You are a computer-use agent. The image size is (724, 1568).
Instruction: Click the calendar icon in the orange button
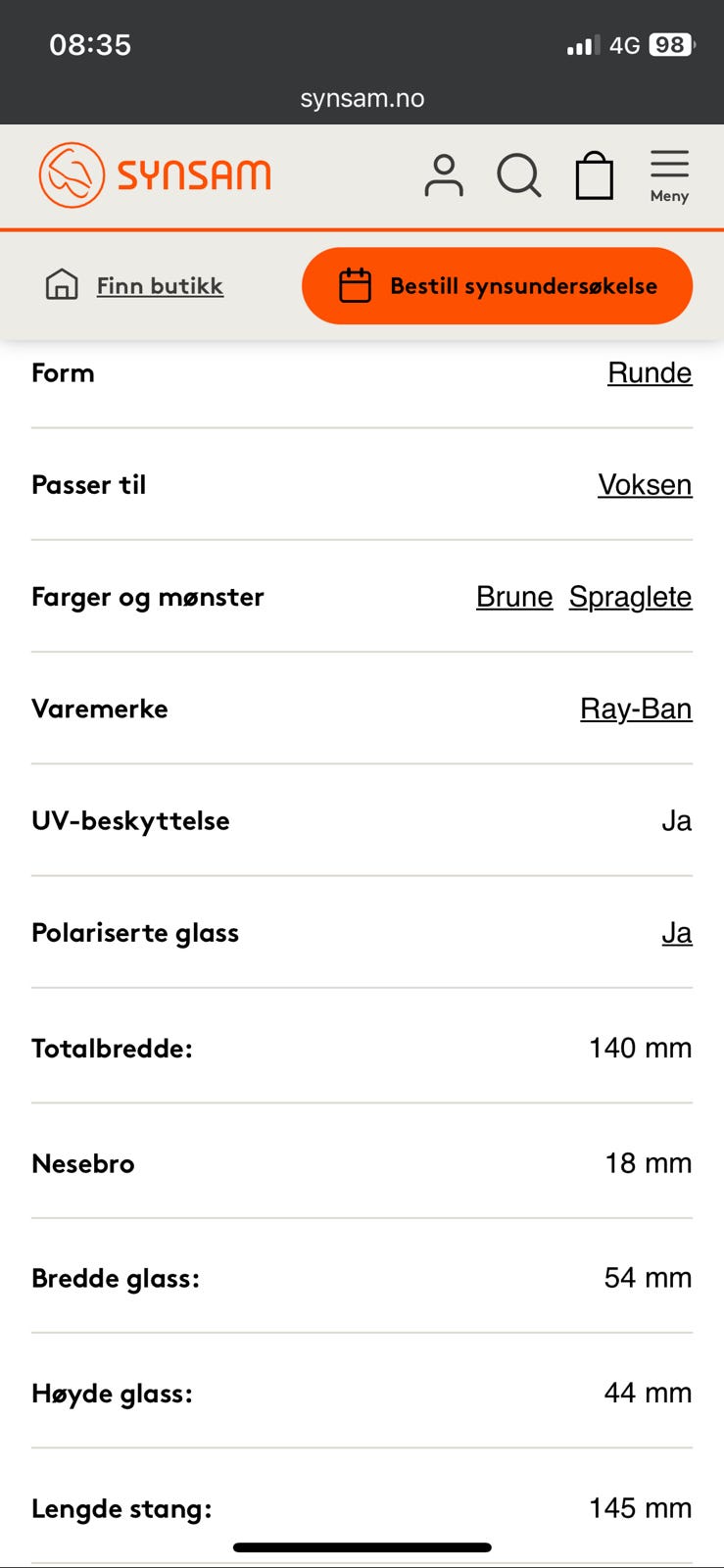(x=355, y=285)
